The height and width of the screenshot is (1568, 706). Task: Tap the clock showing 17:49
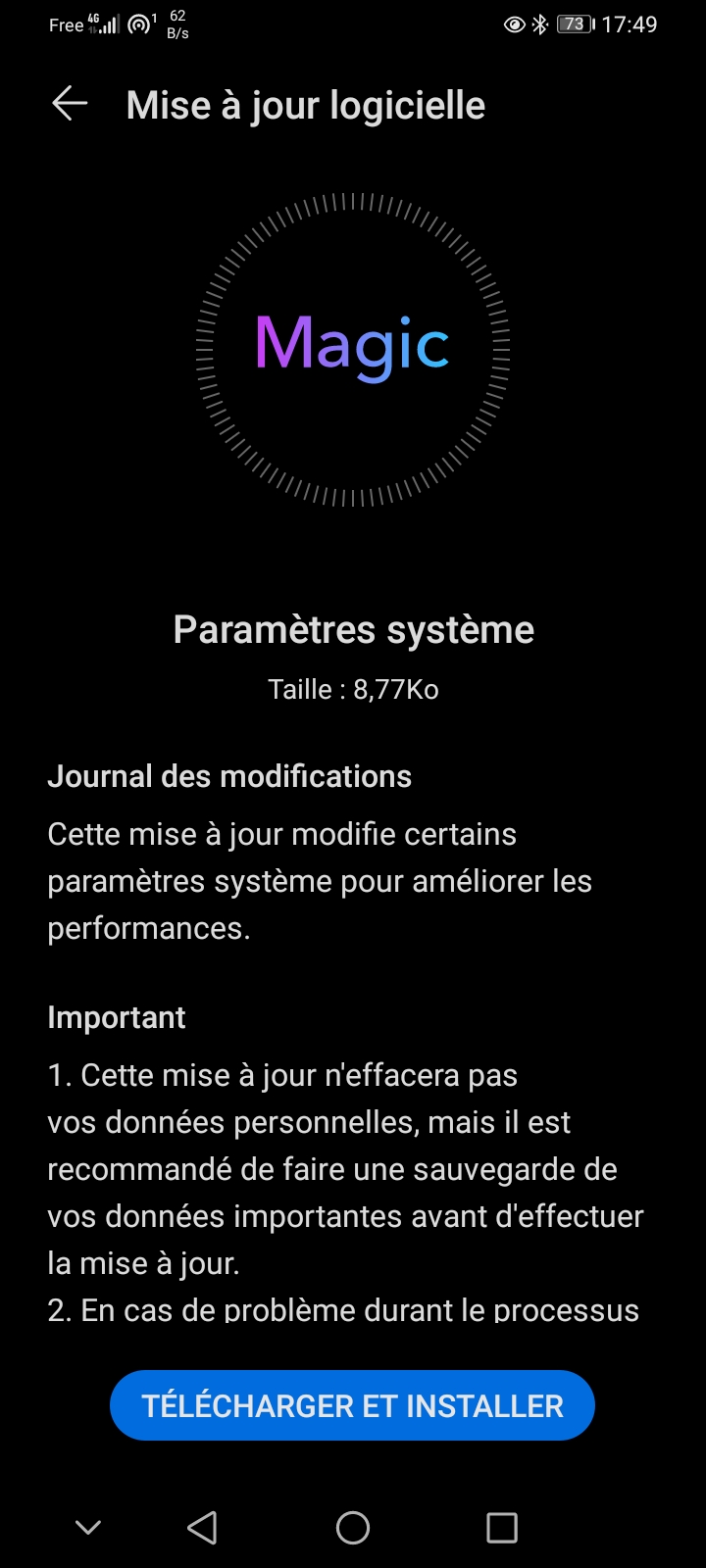[630, 24]
